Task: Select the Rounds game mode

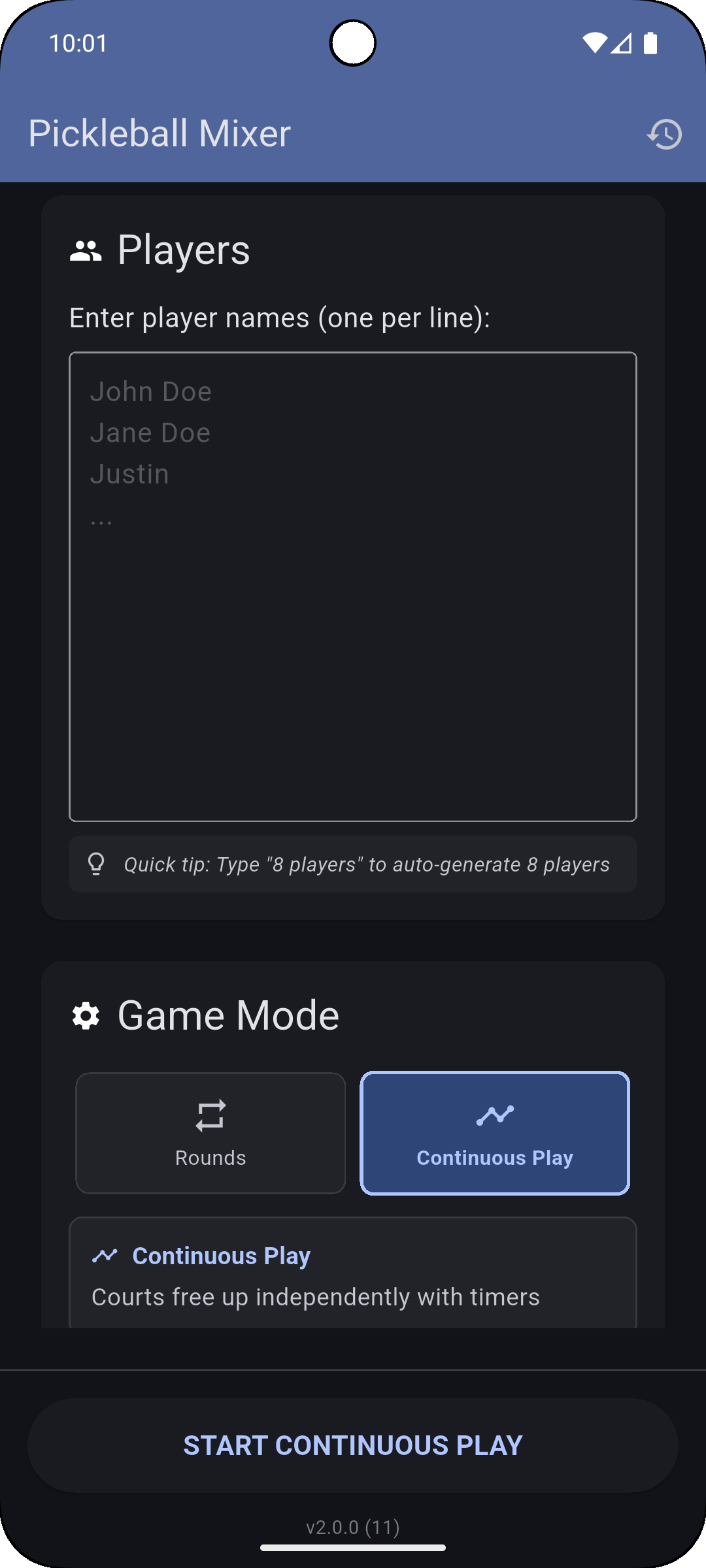Action: (x=210, y=1133)
